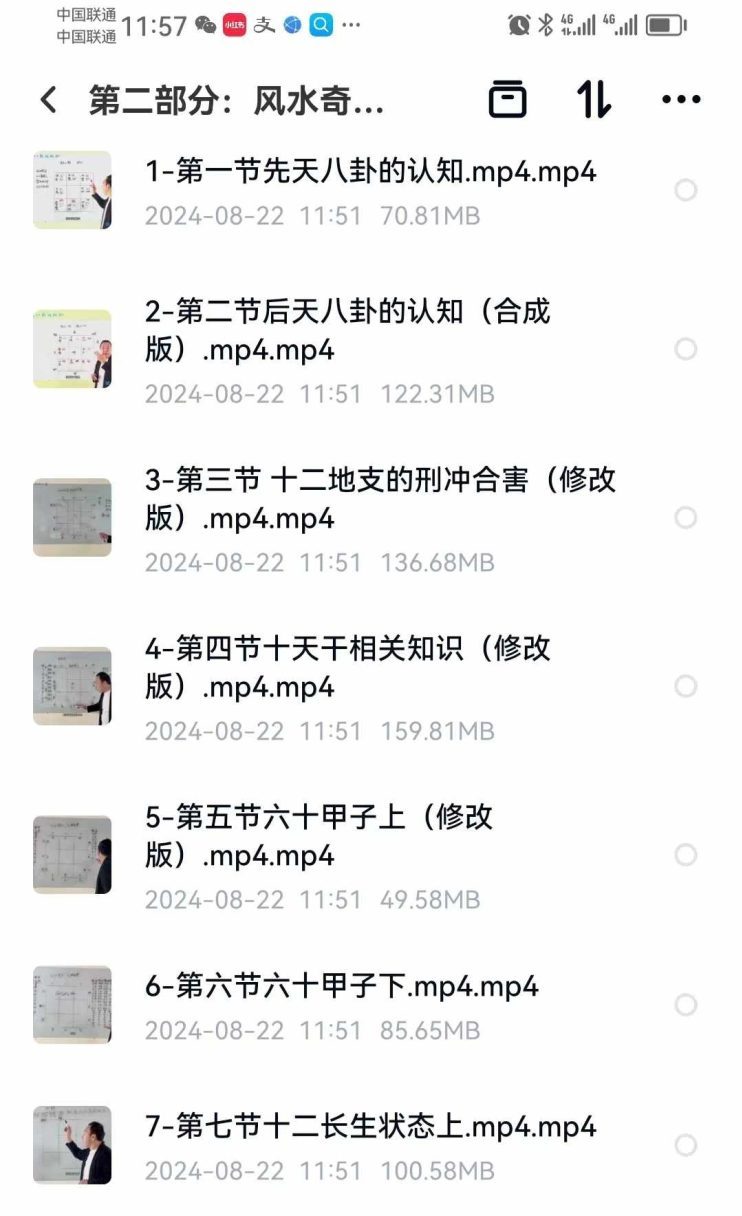Open the three-dot overflow menu

(681, 100)
